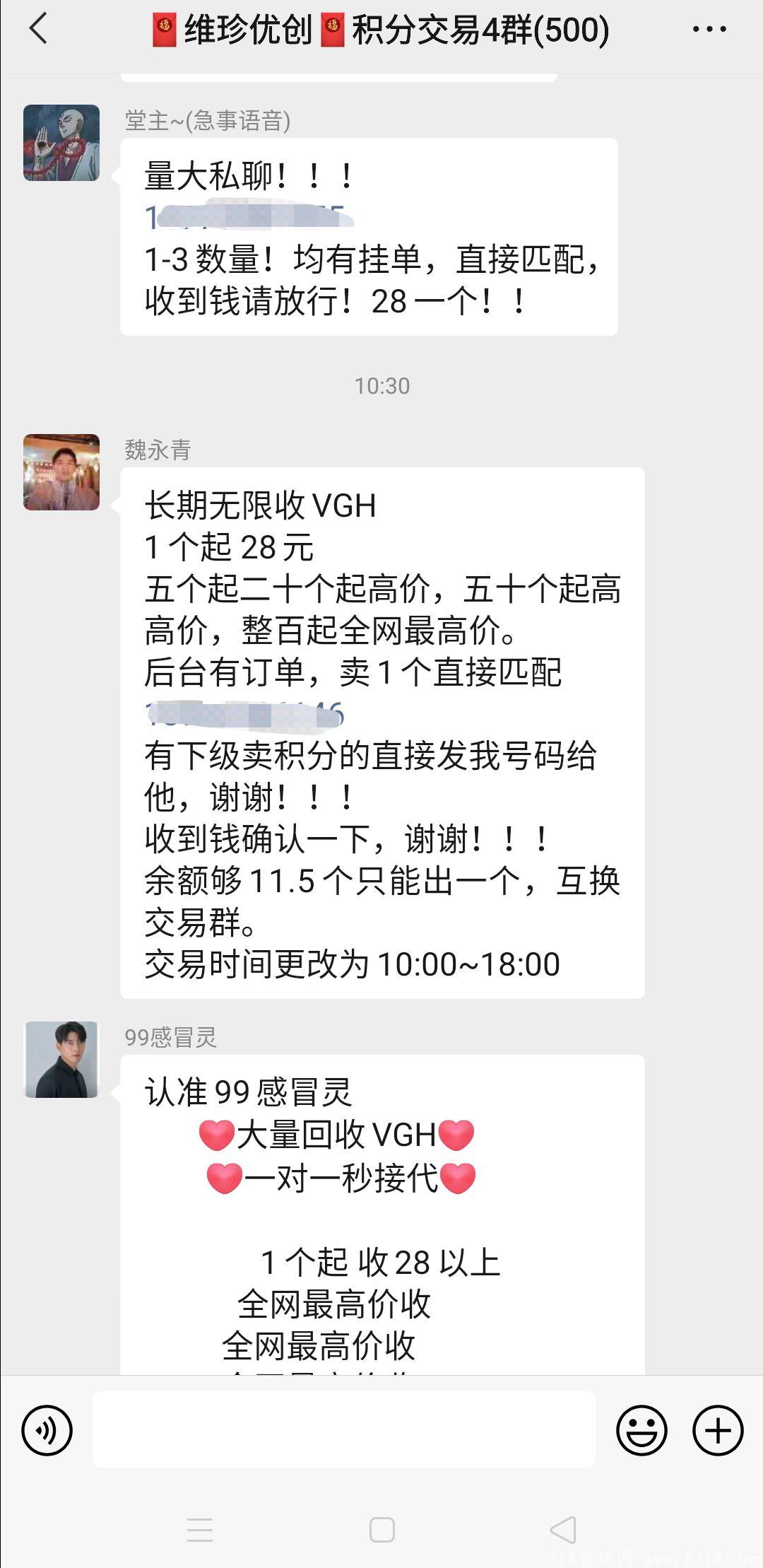Open 99感冒灵's profile avatar
Viewport: 763px width, 1568px height.
tap(61, 1059)
